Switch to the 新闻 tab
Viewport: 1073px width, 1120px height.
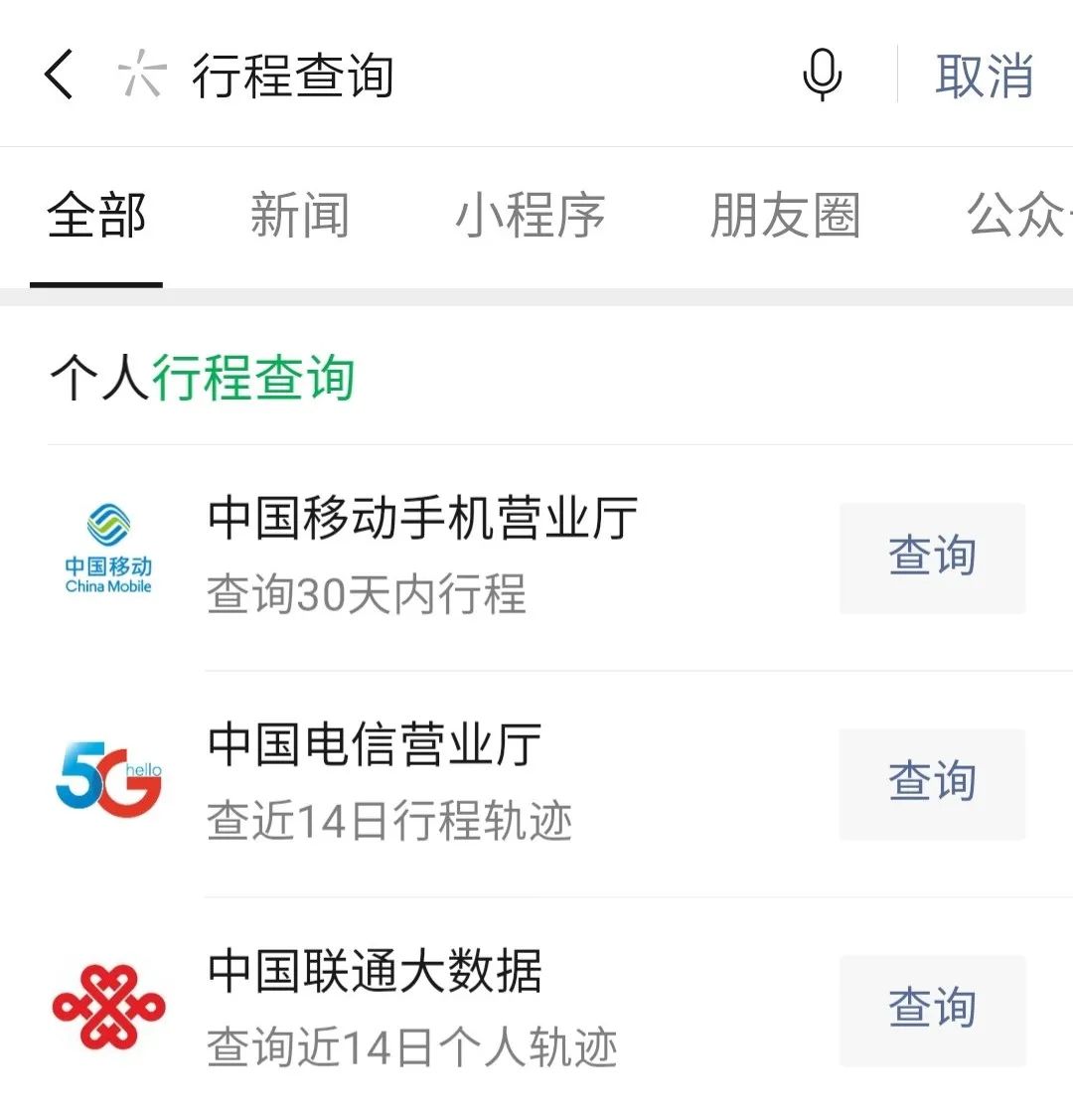tap(299, 216)
